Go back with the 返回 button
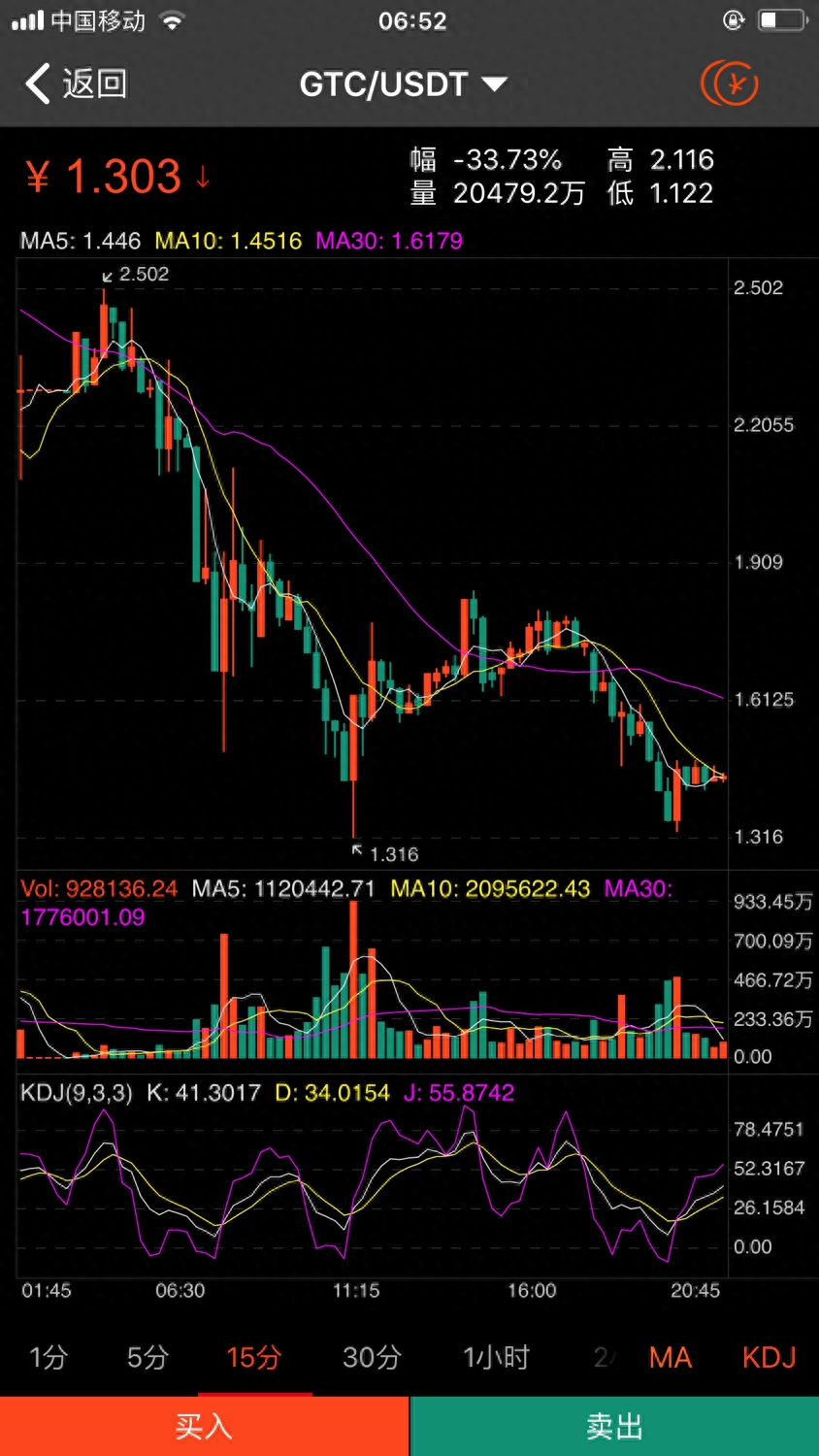 (x=76, y=84)
